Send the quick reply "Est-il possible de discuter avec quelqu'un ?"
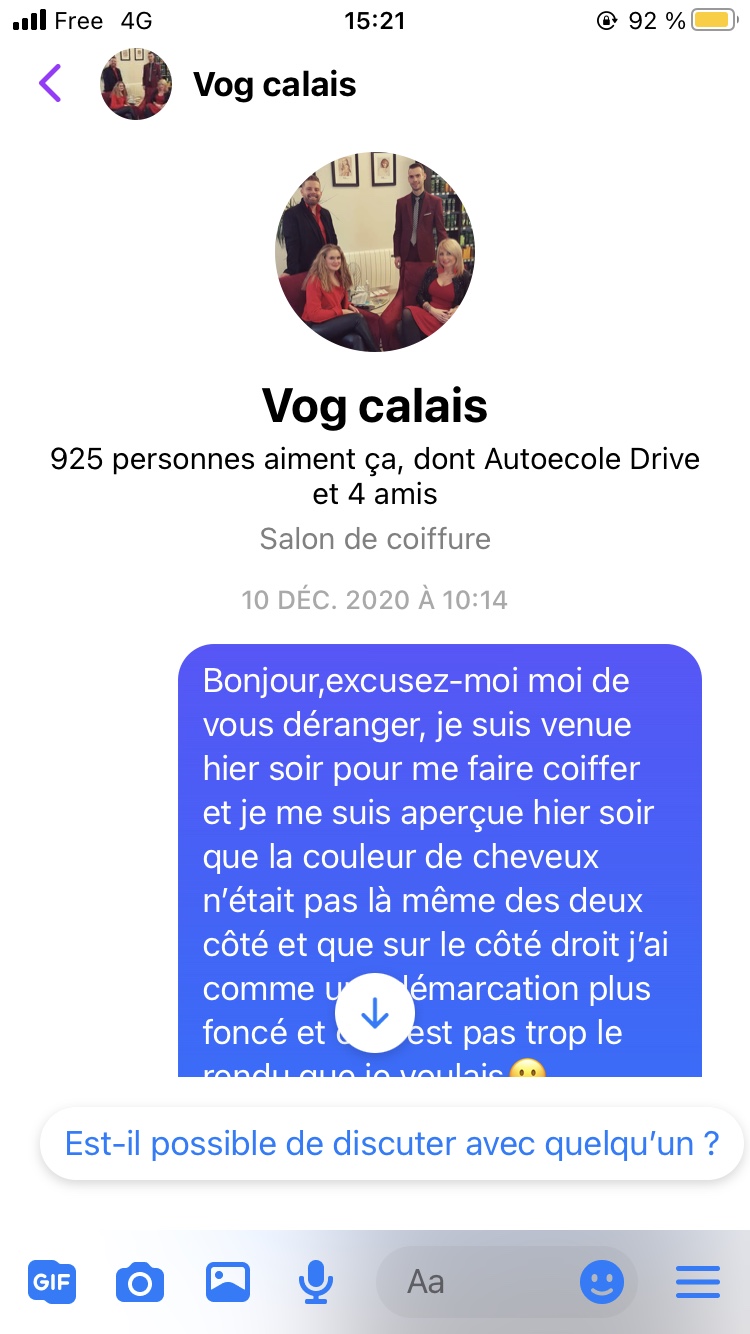This screenshot has width=750, height=1334. (391, 1143)
